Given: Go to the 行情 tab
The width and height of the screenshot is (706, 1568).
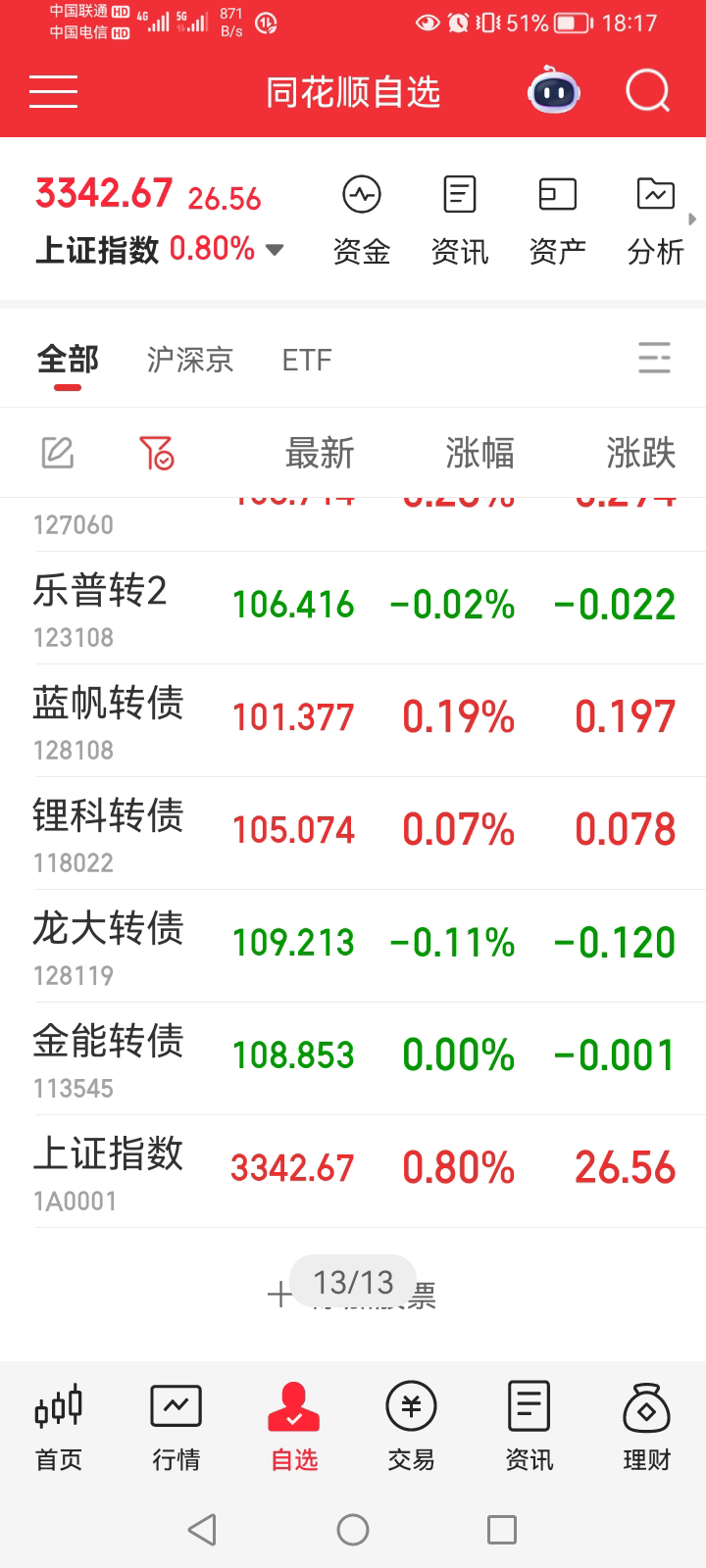Looking at the screenshot, I should (x=176, y=1427).
